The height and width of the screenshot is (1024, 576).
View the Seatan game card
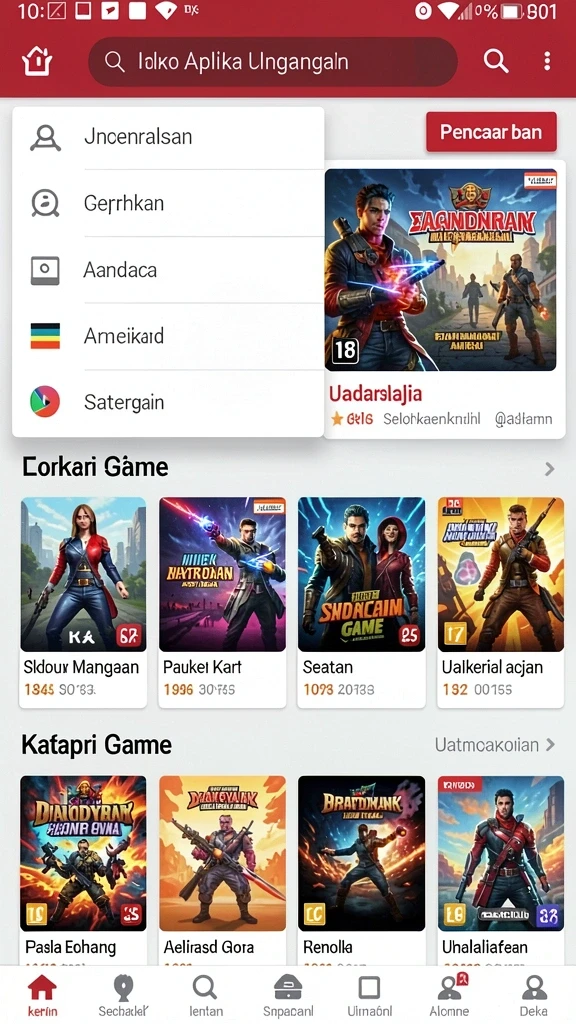tap(361, 602)
